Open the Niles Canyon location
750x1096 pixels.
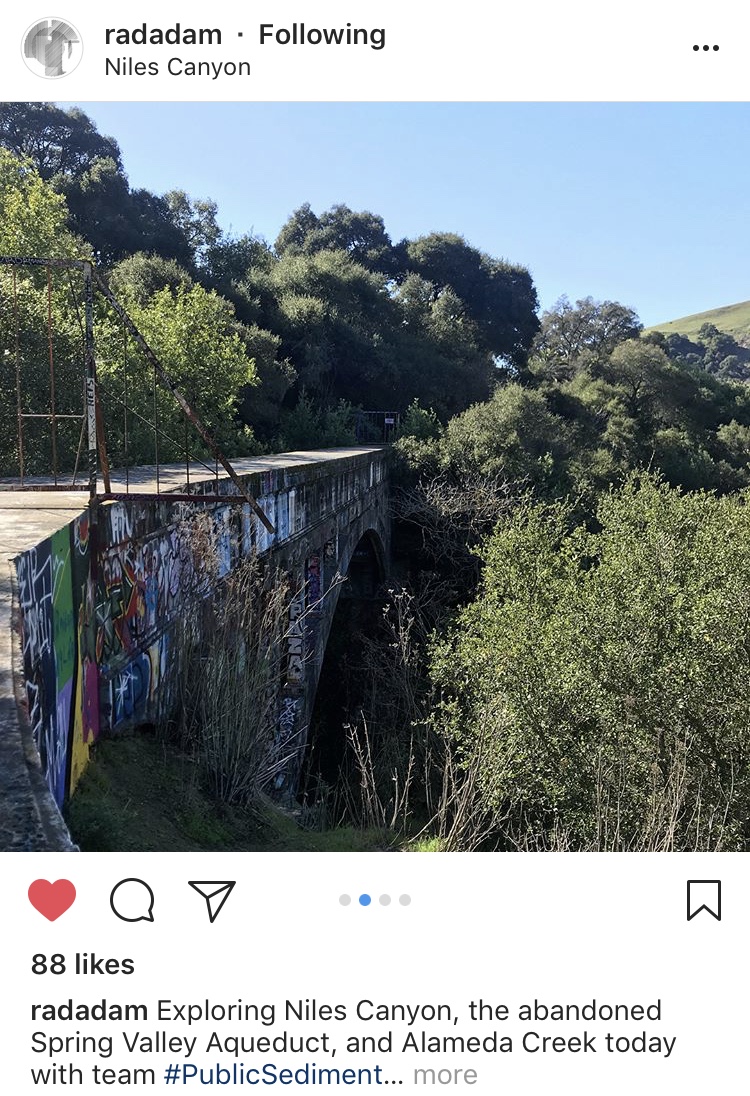pos(177,68)
